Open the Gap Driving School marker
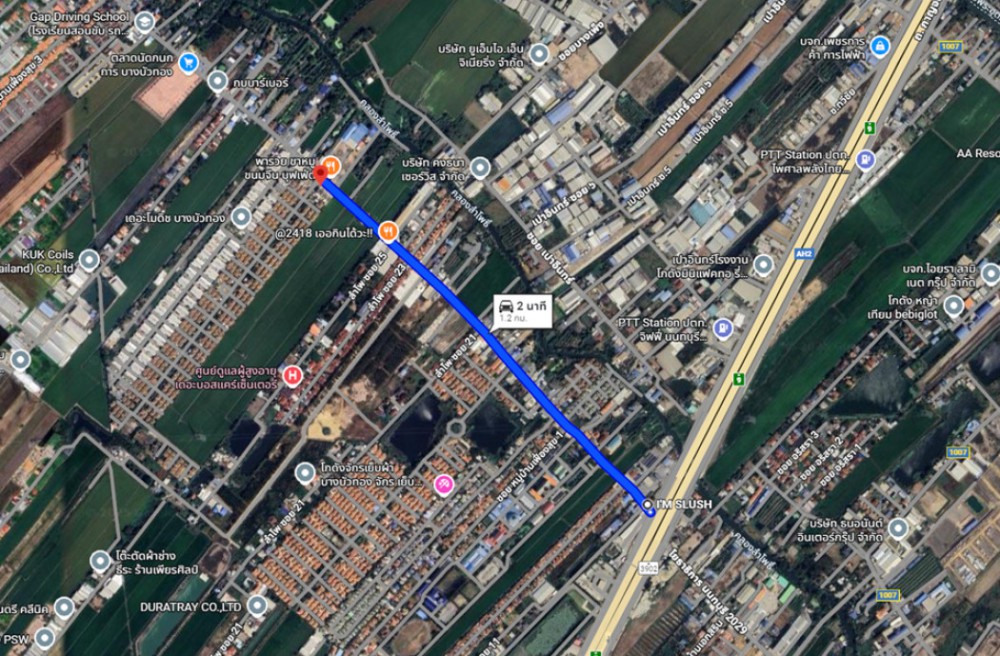1000x656 pixels. pos(146,22)
